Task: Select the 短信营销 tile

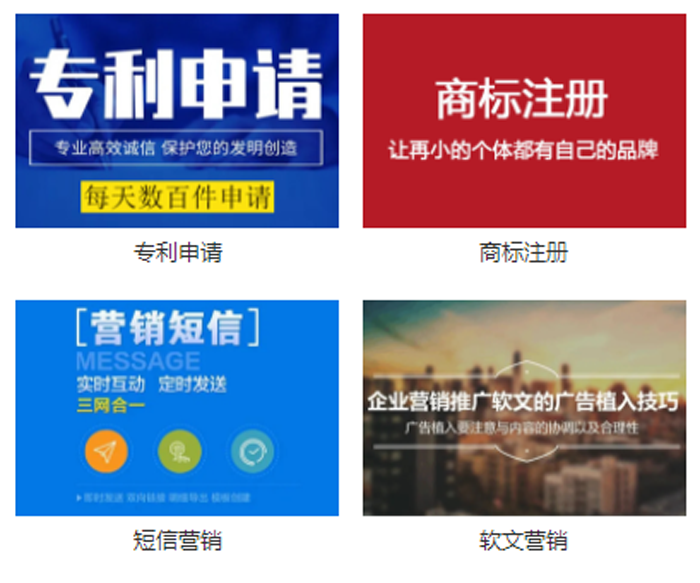Action: point(177,408)
